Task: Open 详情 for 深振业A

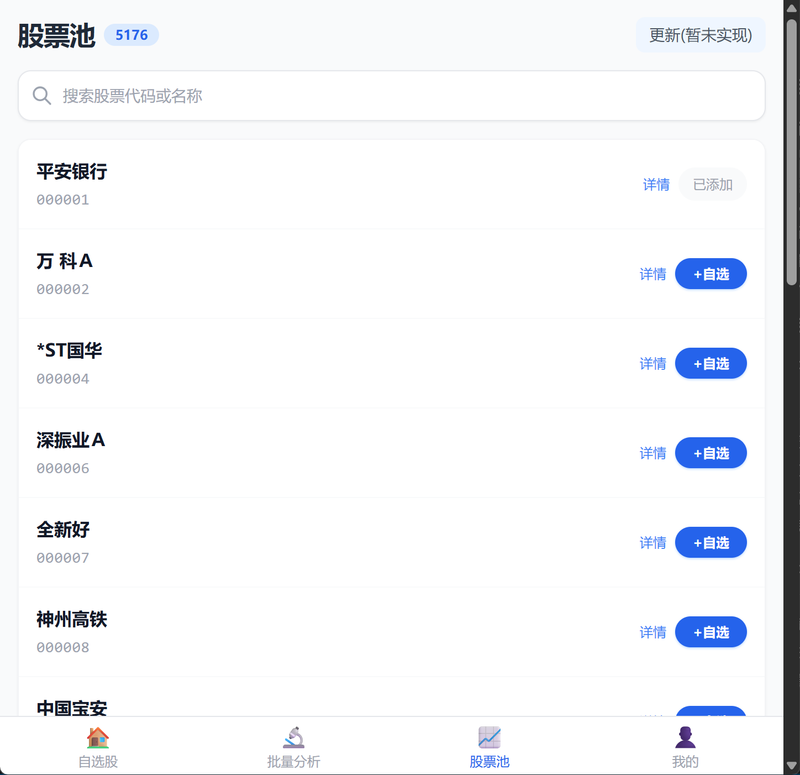Action: click(x=653, y=453)
